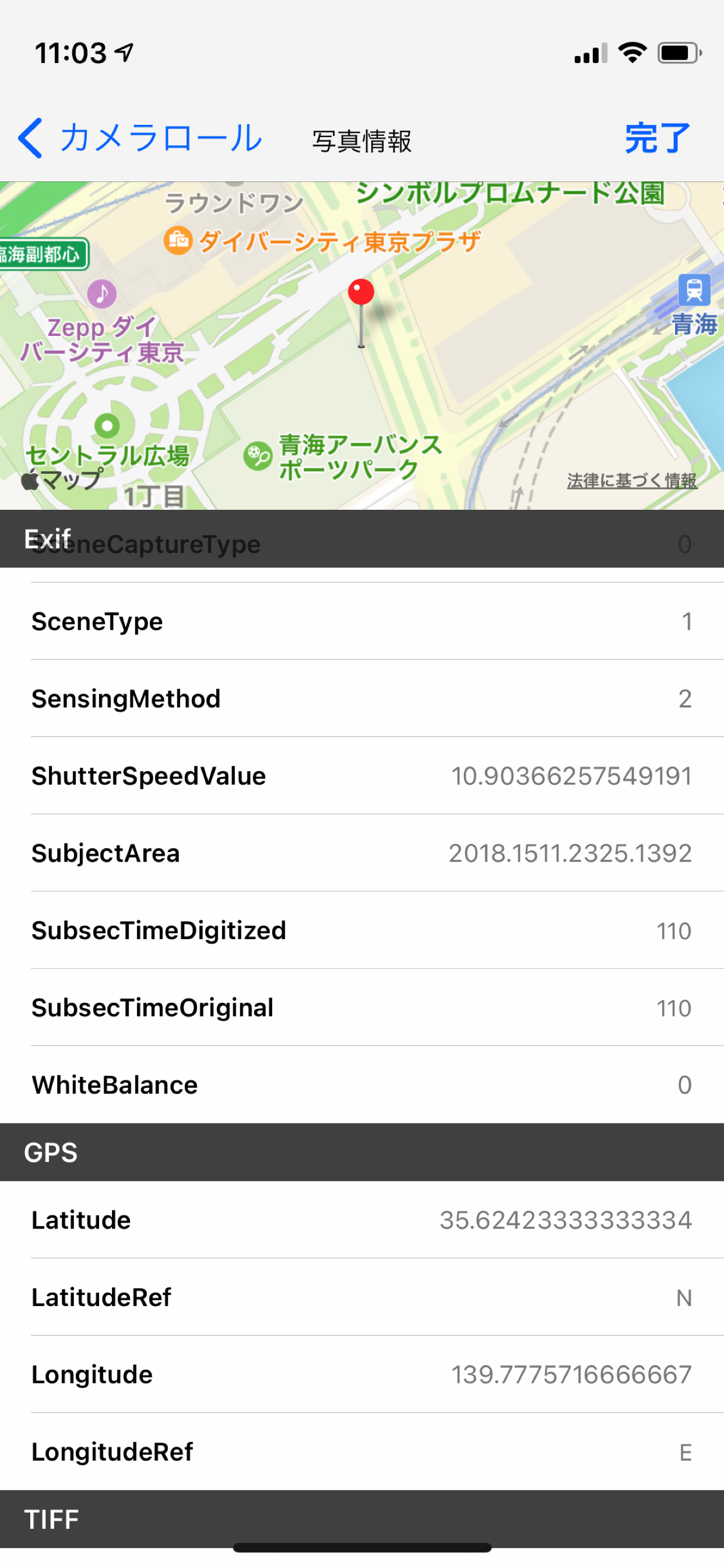
Task: Tap the WhiteBalance row
Action: click(362, 1084)
